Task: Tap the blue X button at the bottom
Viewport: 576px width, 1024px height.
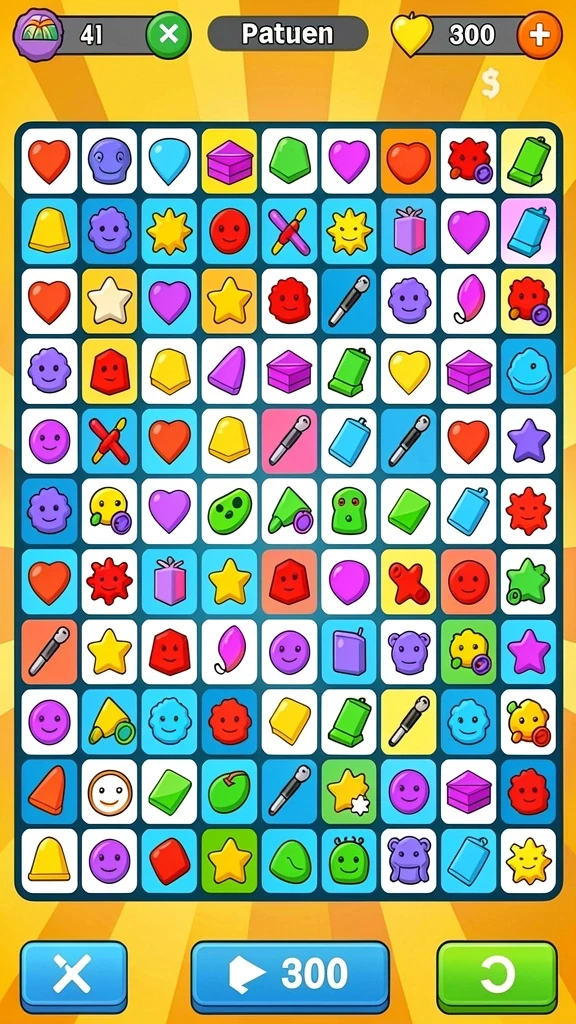Action: pyautogui.click(x=73, y=976)
